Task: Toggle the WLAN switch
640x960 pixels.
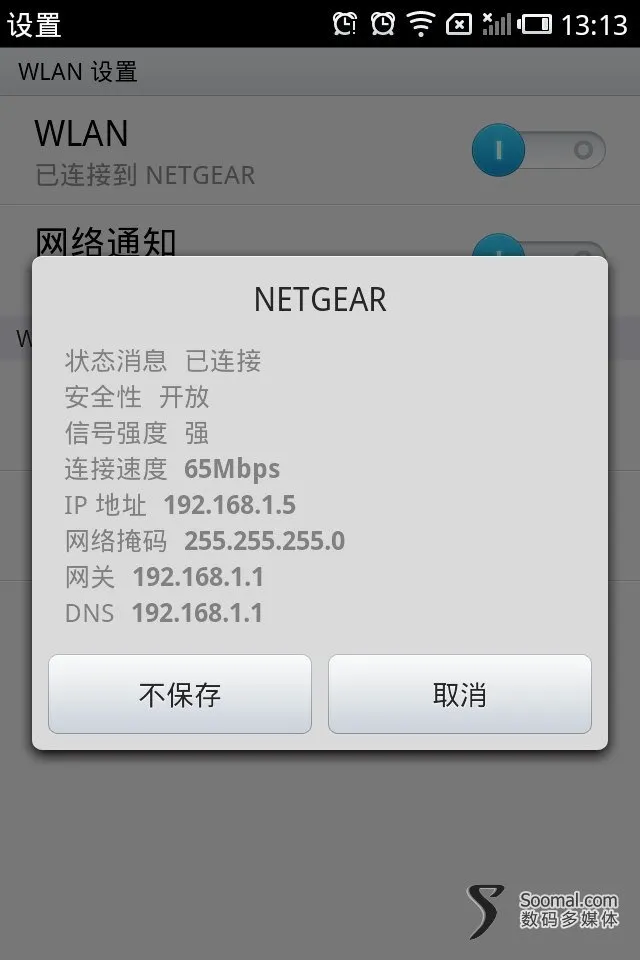Action: (538, 151)
